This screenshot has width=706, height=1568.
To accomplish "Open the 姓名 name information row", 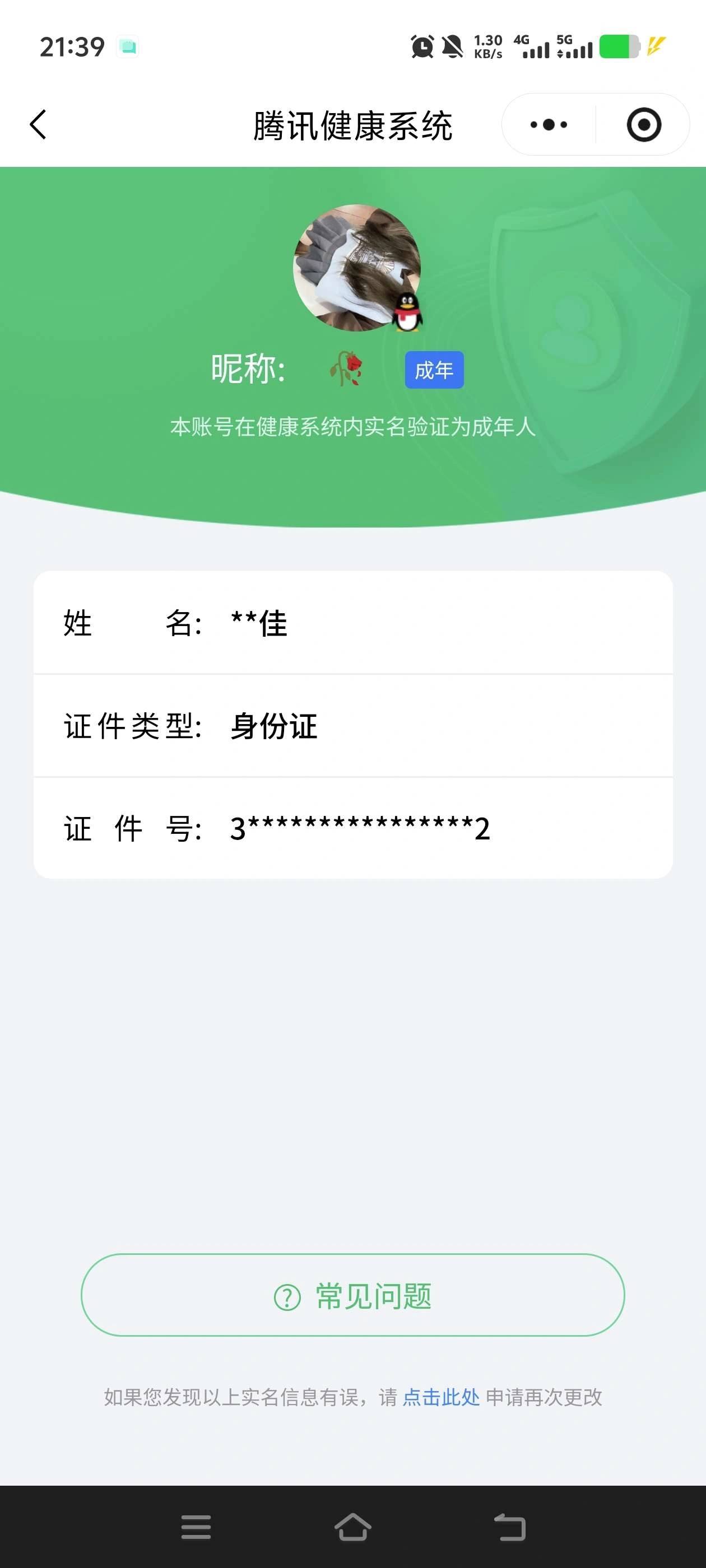I will (x=354, y=623).
